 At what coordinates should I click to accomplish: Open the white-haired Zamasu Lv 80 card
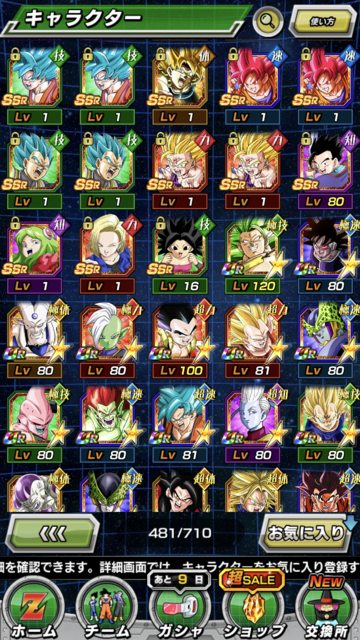pos(106,339)
